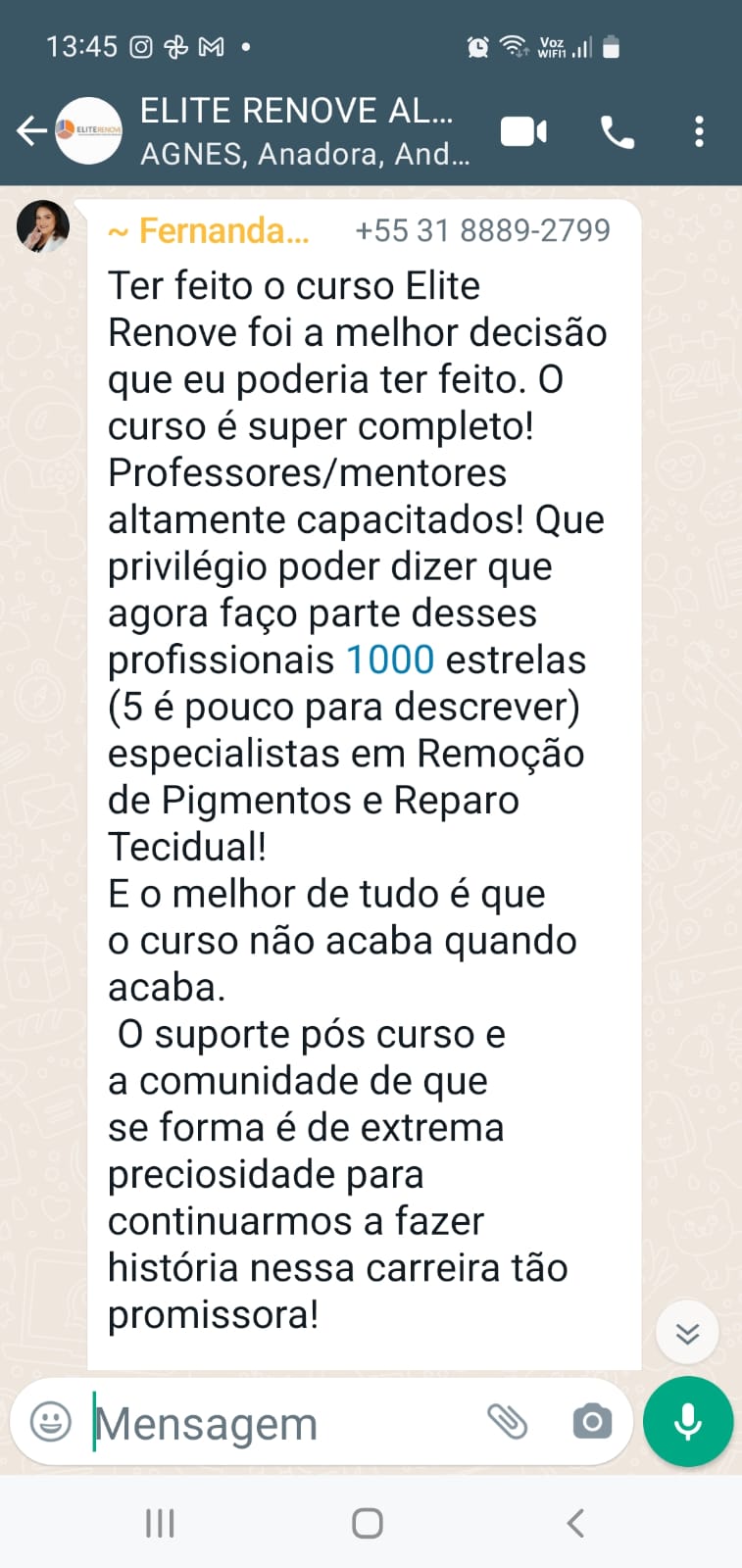Jump to the latest messages
Screen dimensions: 742x1568
pos(687,1333)
